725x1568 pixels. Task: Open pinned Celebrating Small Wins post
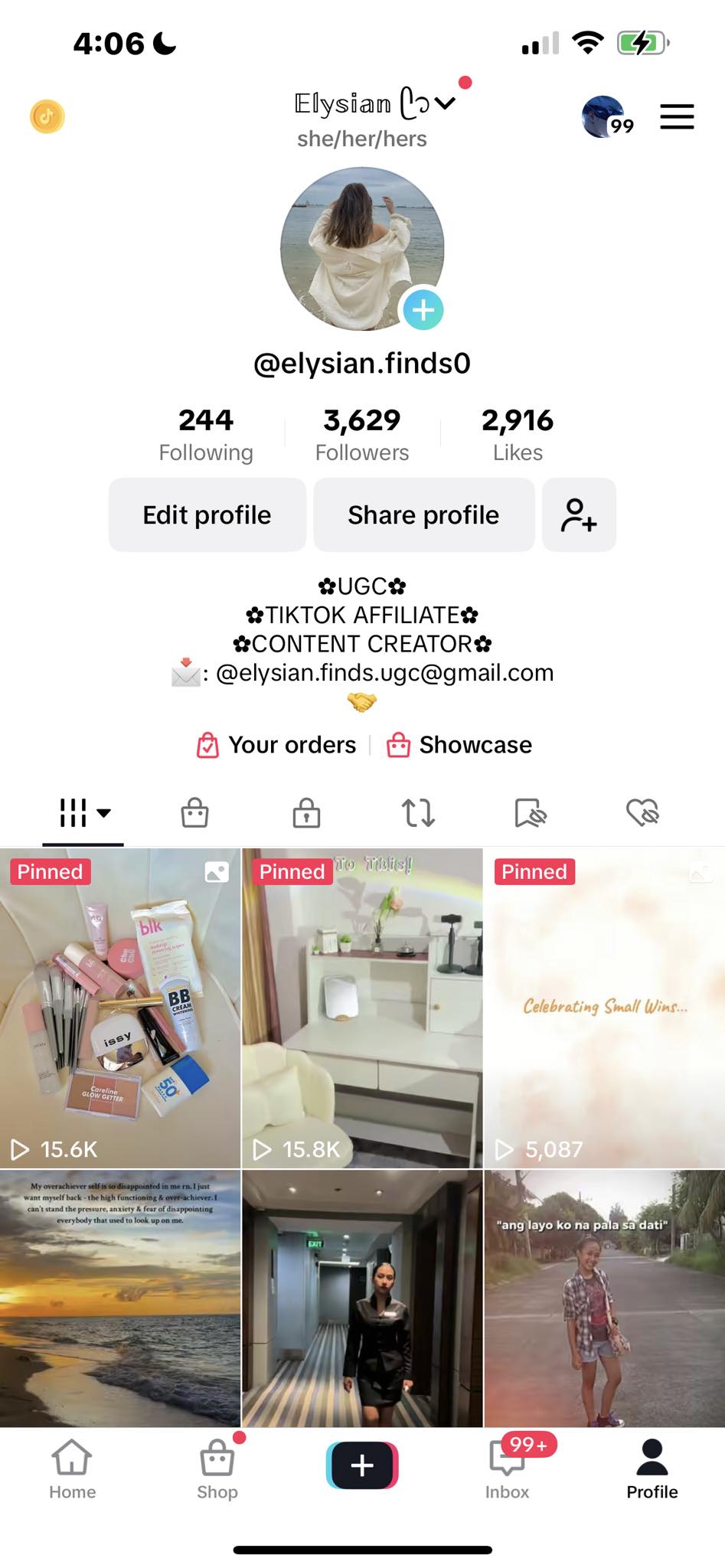click(604, 1008)
